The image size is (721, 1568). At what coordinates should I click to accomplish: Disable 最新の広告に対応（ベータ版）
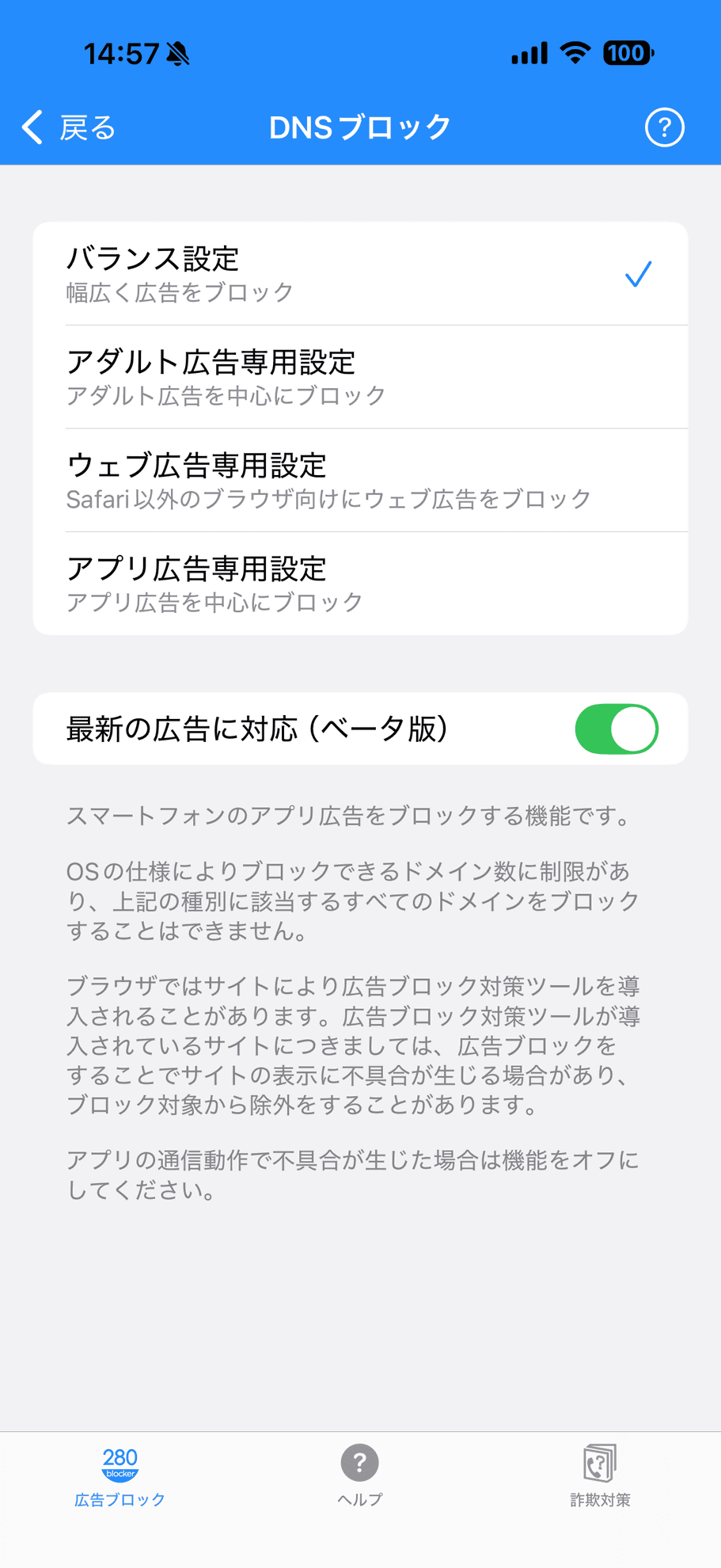(617, 728)
